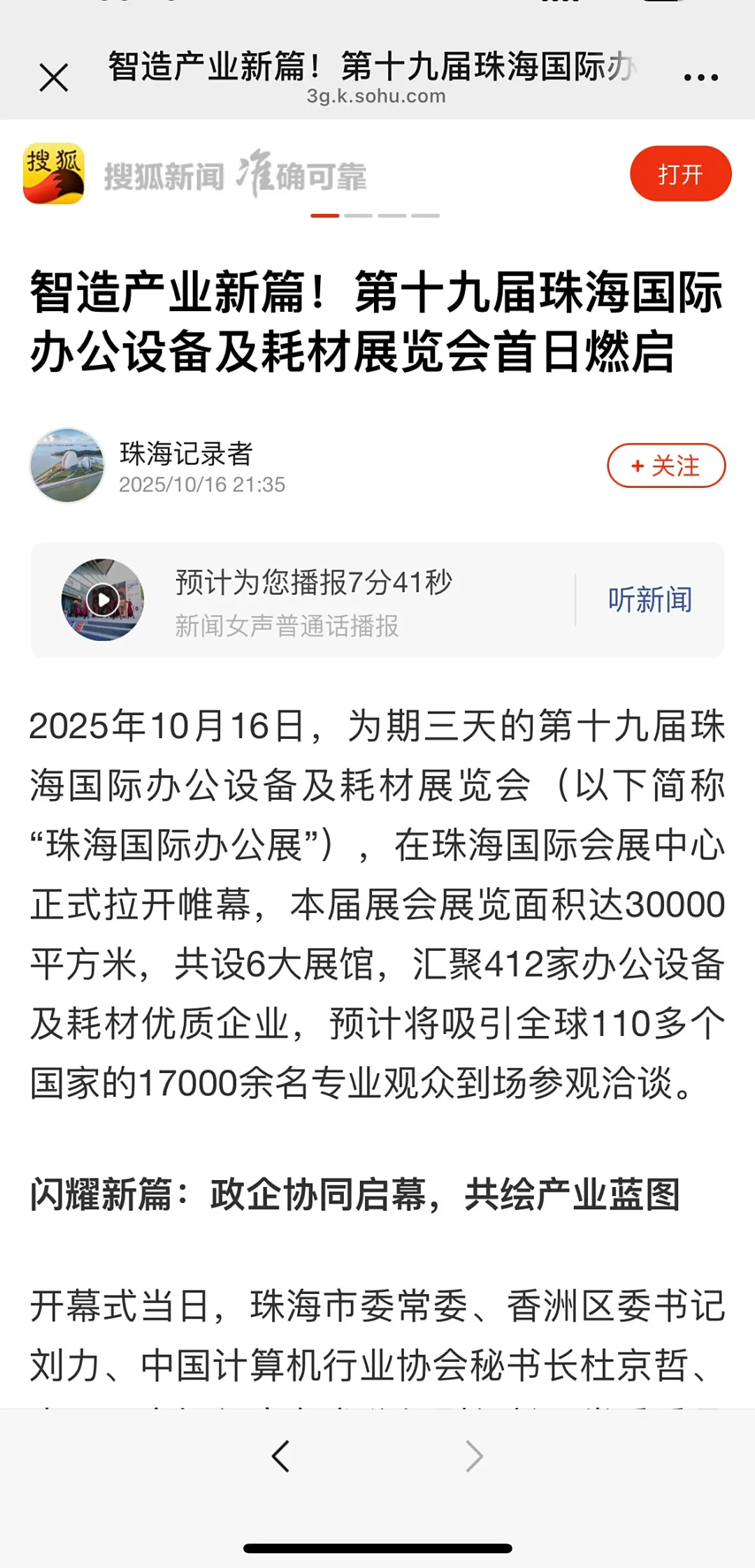Open the 珠海记录者 author avatar
Viewport: 755px width, 1568px height.
coord(67,466)
